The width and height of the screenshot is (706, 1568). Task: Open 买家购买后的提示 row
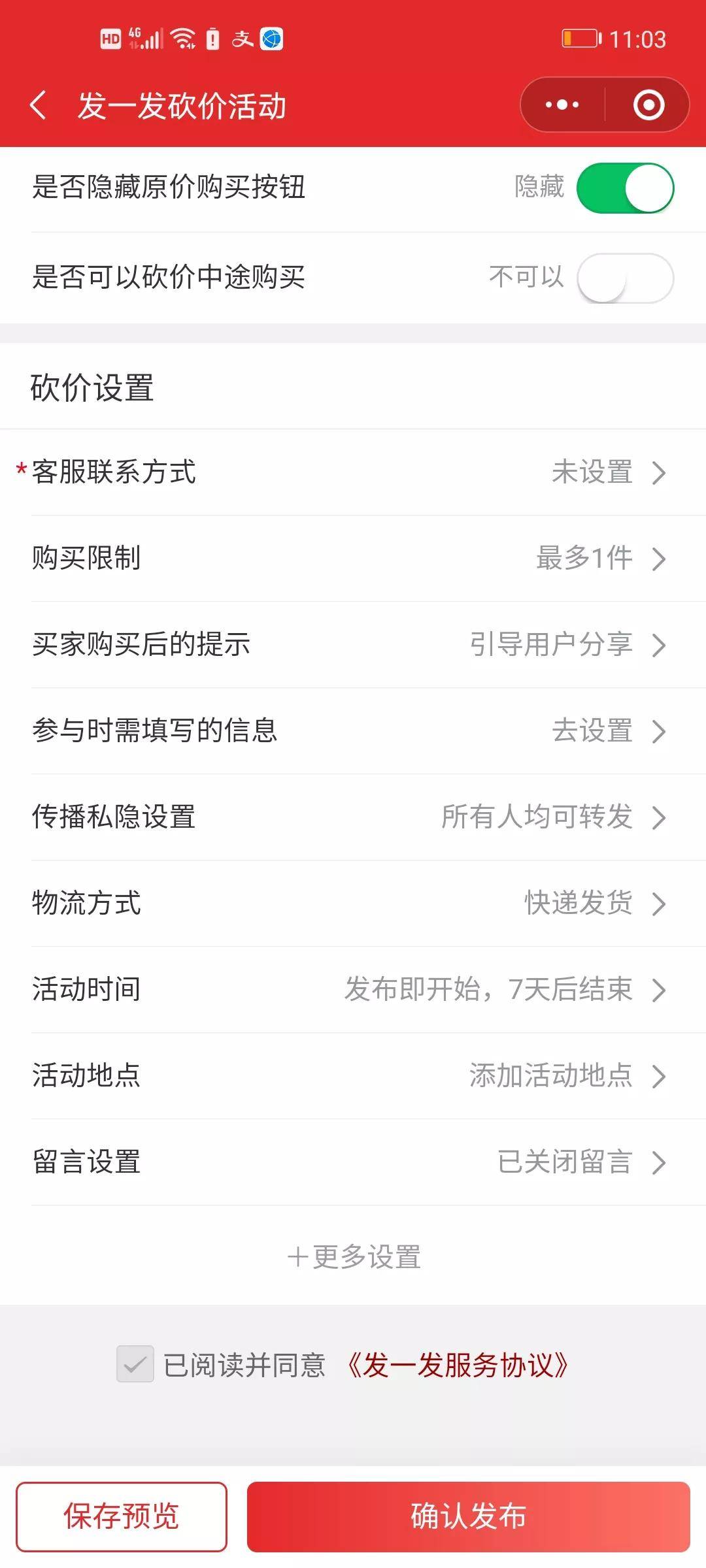(x=353, y=645)
